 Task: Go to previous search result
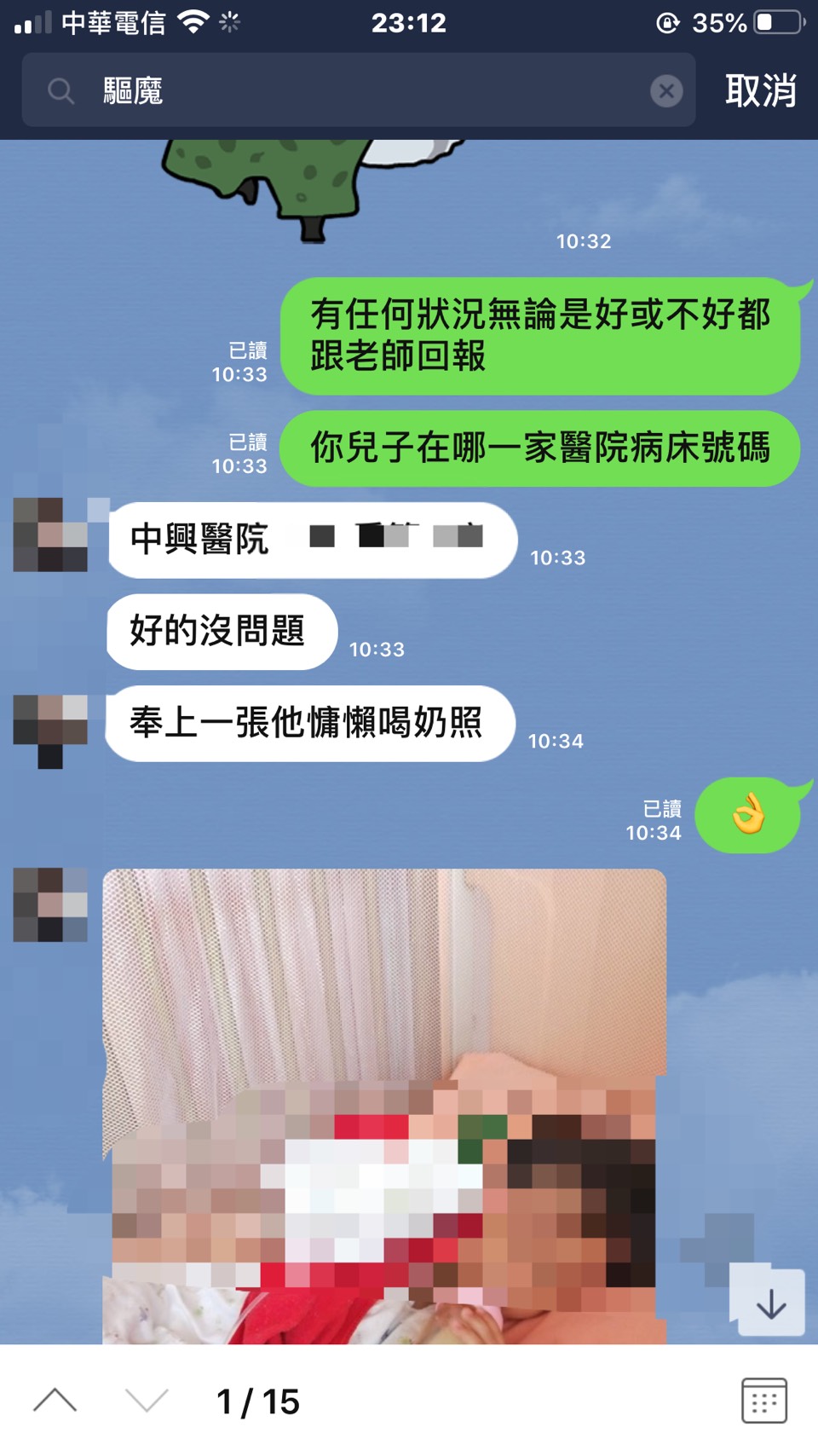click(x=55, y=1401)
